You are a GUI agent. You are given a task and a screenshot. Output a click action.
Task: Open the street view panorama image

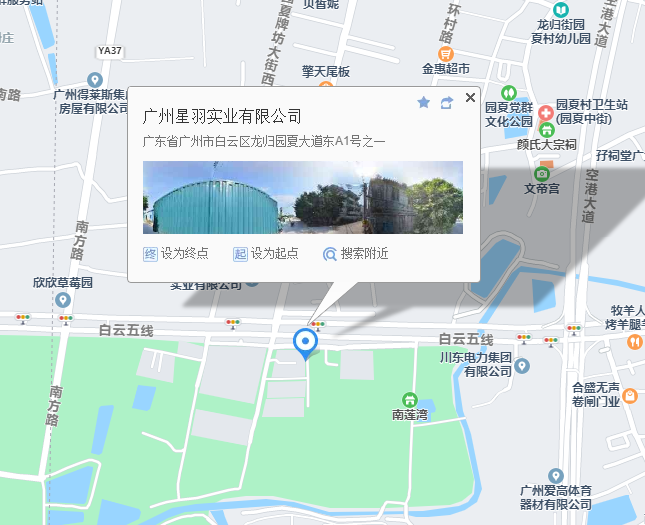pyautogui.click(x=303, y=197)
